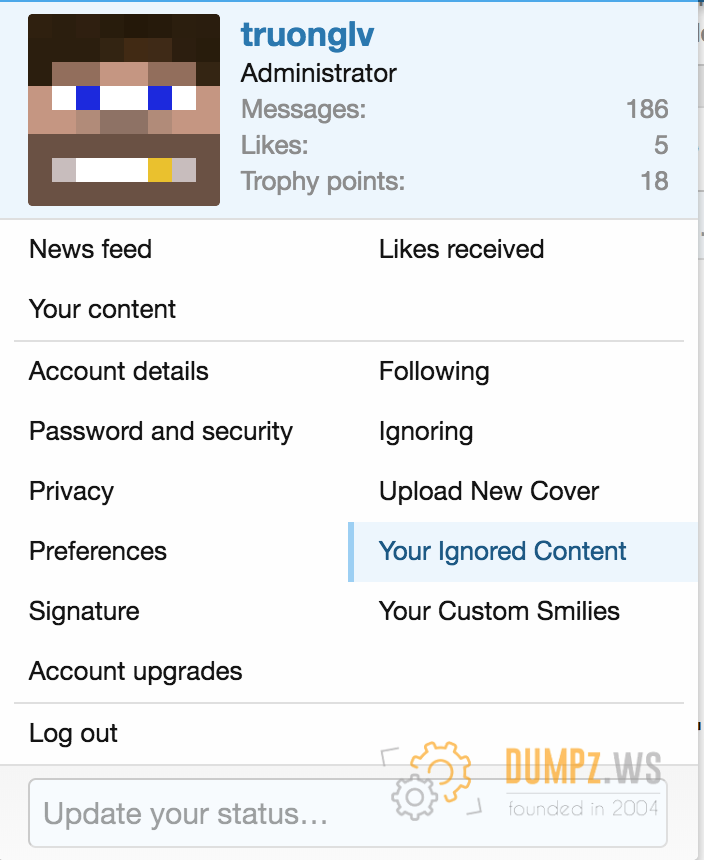Edit your Signature
The width and height of the screenshot is (704, 860).
(84, 611)
